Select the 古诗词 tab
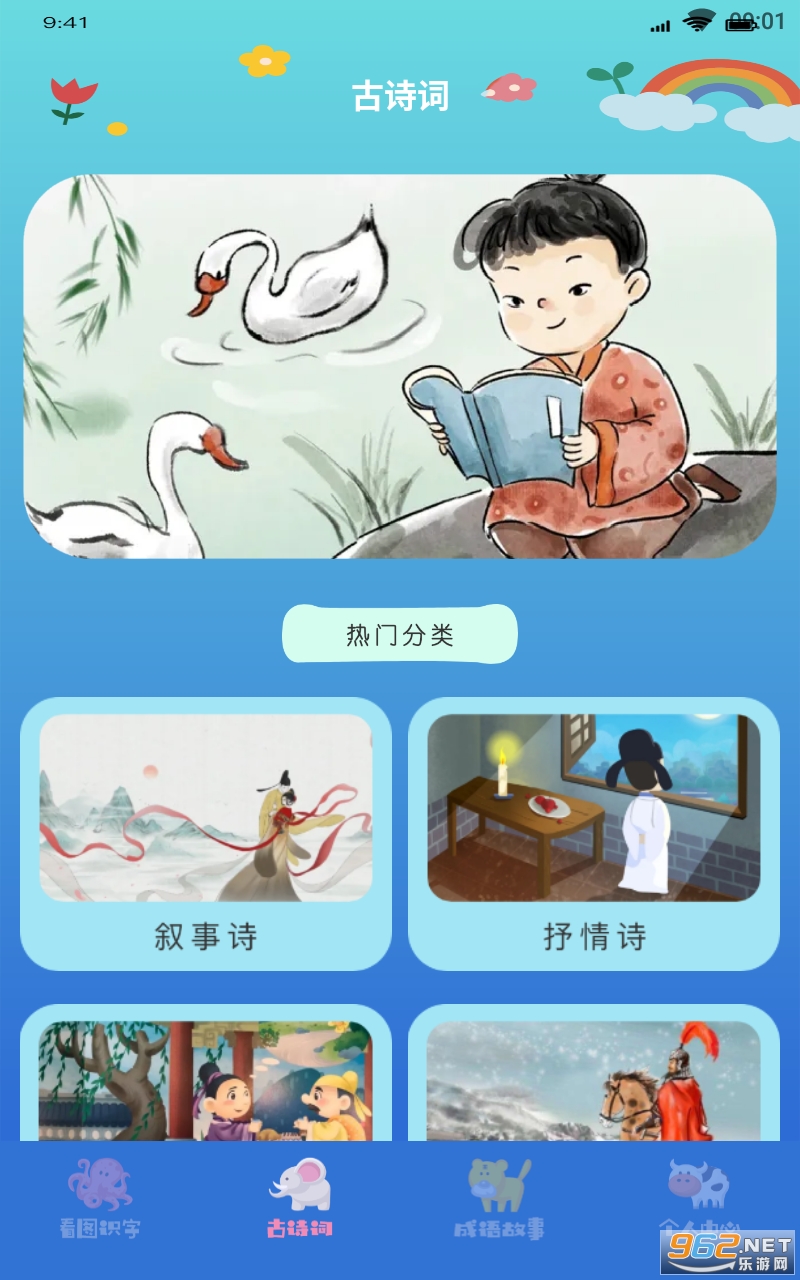800x1280 pixels. point(300,1200)
